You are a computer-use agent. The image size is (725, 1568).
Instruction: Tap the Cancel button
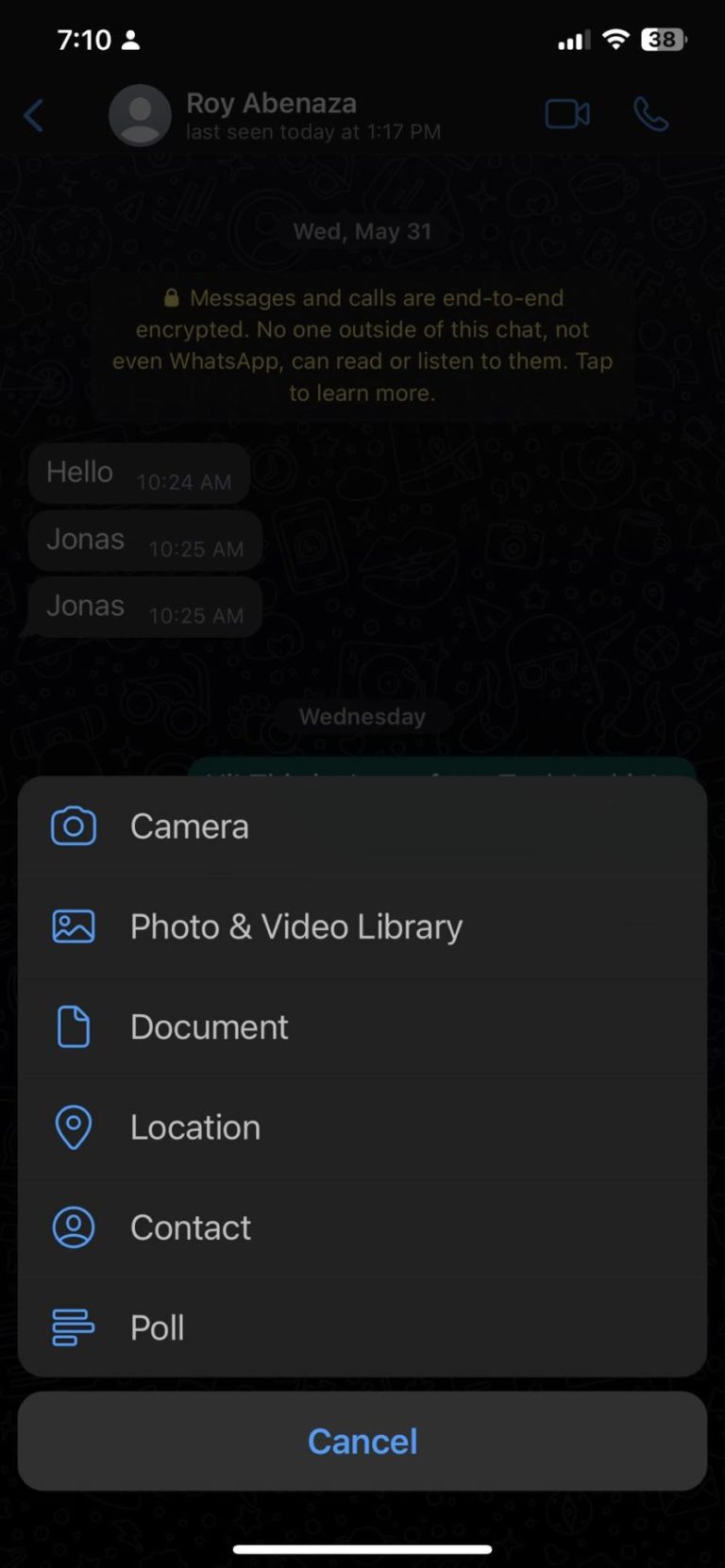(362, 1441)
